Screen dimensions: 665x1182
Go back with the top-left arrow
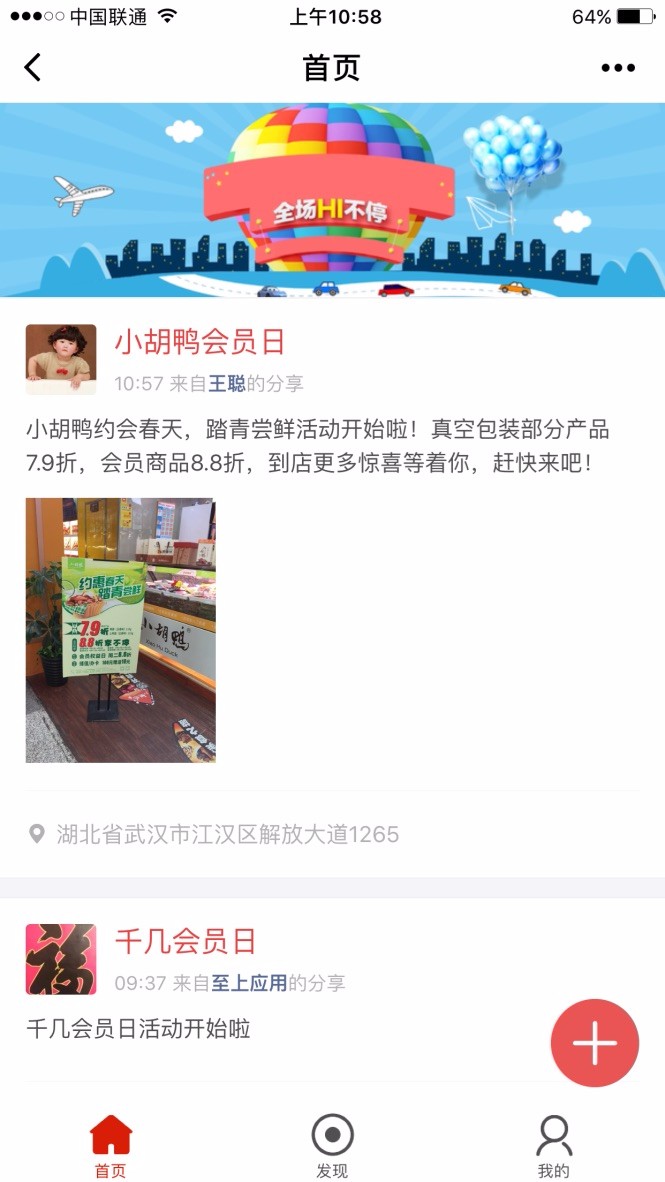pyautogui.click(x=33, y=68)
